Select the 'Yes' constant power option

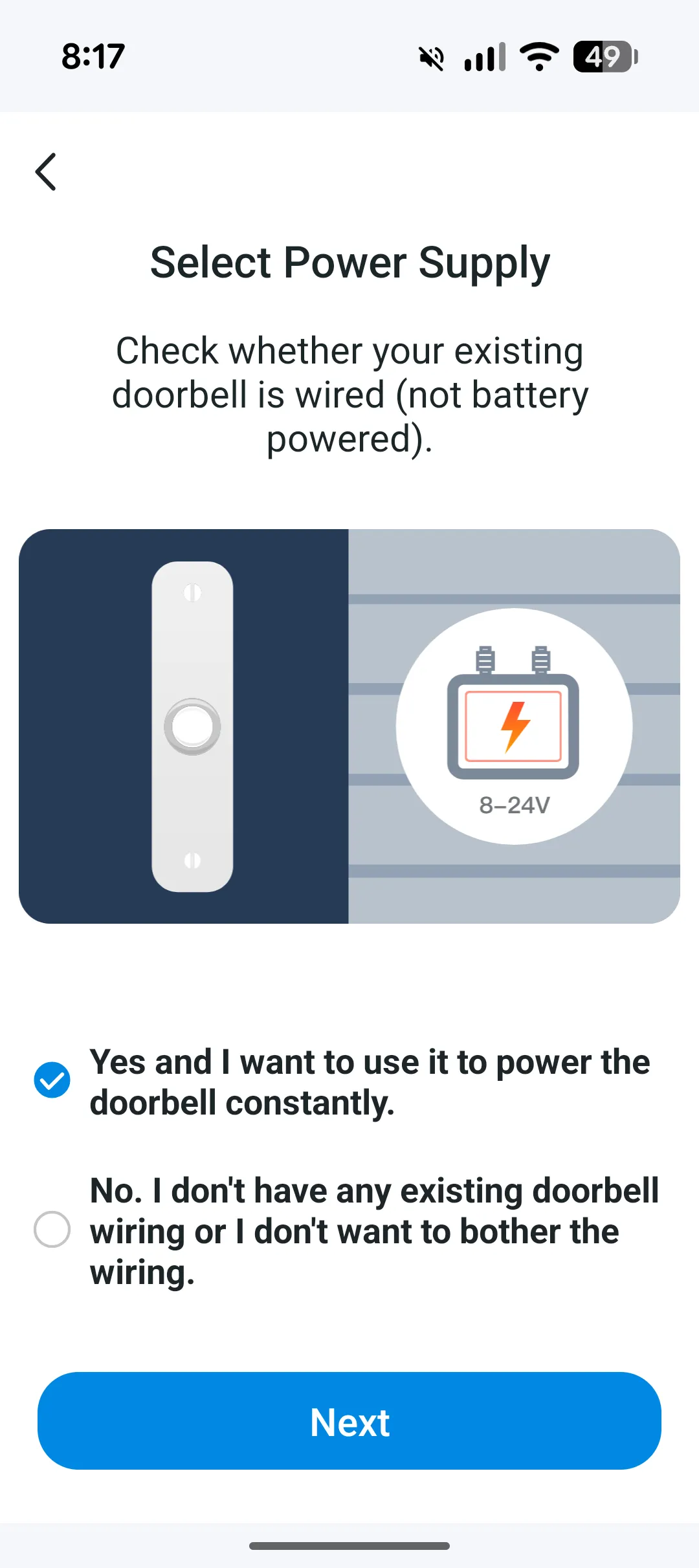(52, 1081)
